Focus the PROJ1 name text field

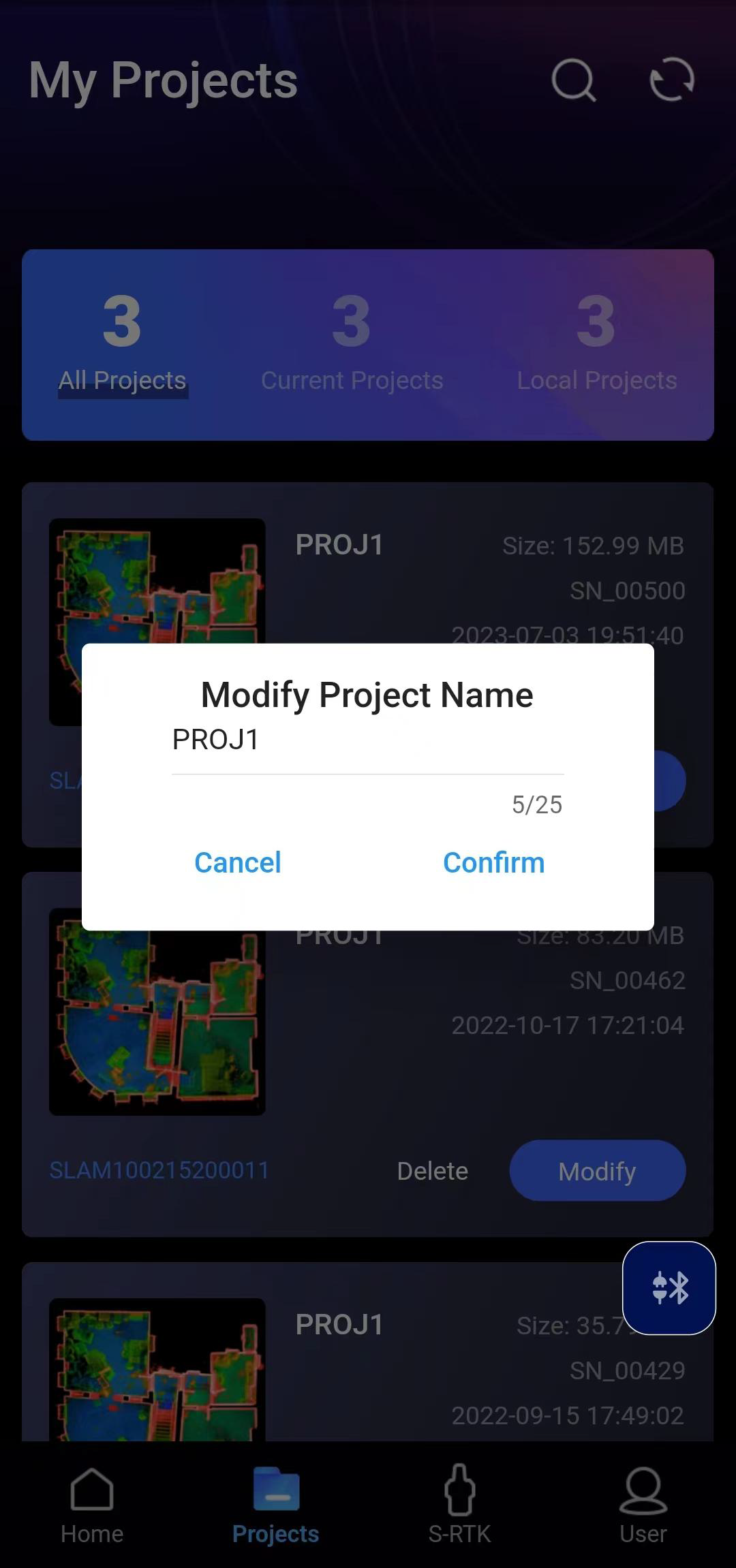pos(367,740)
